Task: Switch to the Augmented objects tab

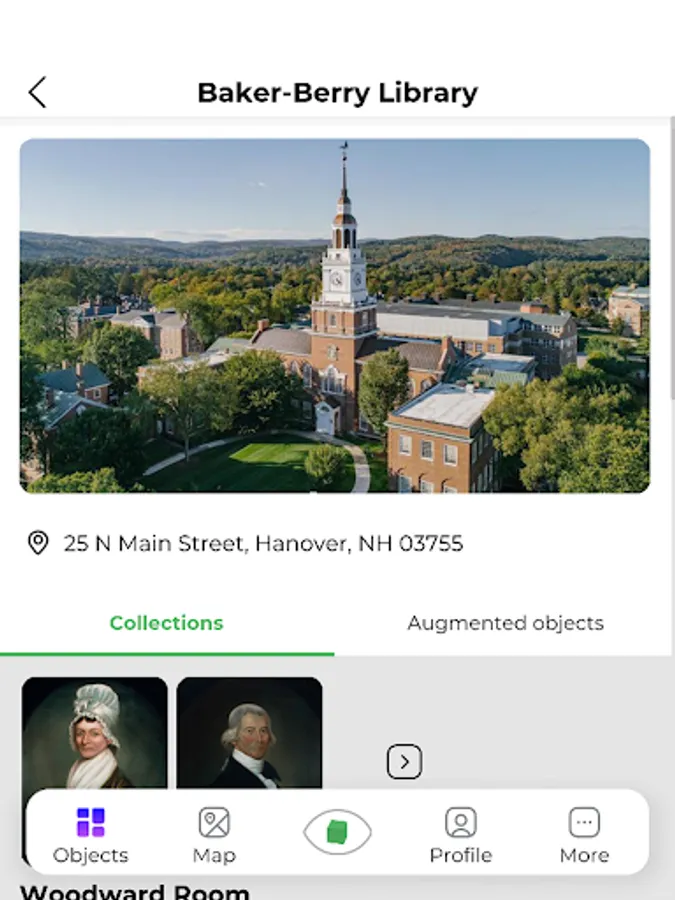Action: pos(505,623)
